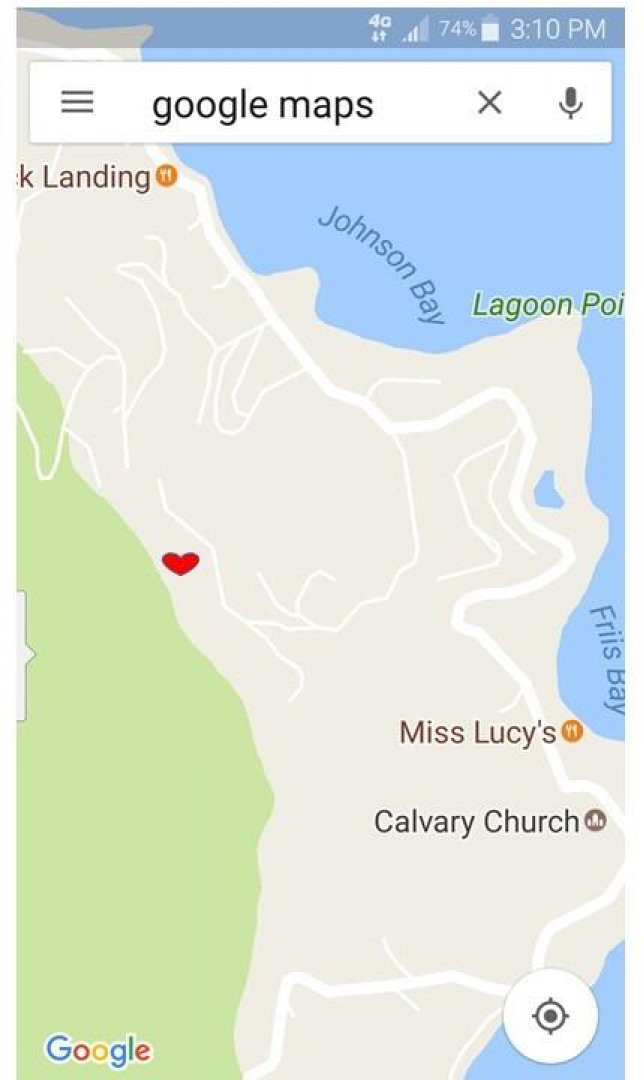
Task: Select the Calvary Church place marker
Action: pyautogui.click(x=595, y=822)
